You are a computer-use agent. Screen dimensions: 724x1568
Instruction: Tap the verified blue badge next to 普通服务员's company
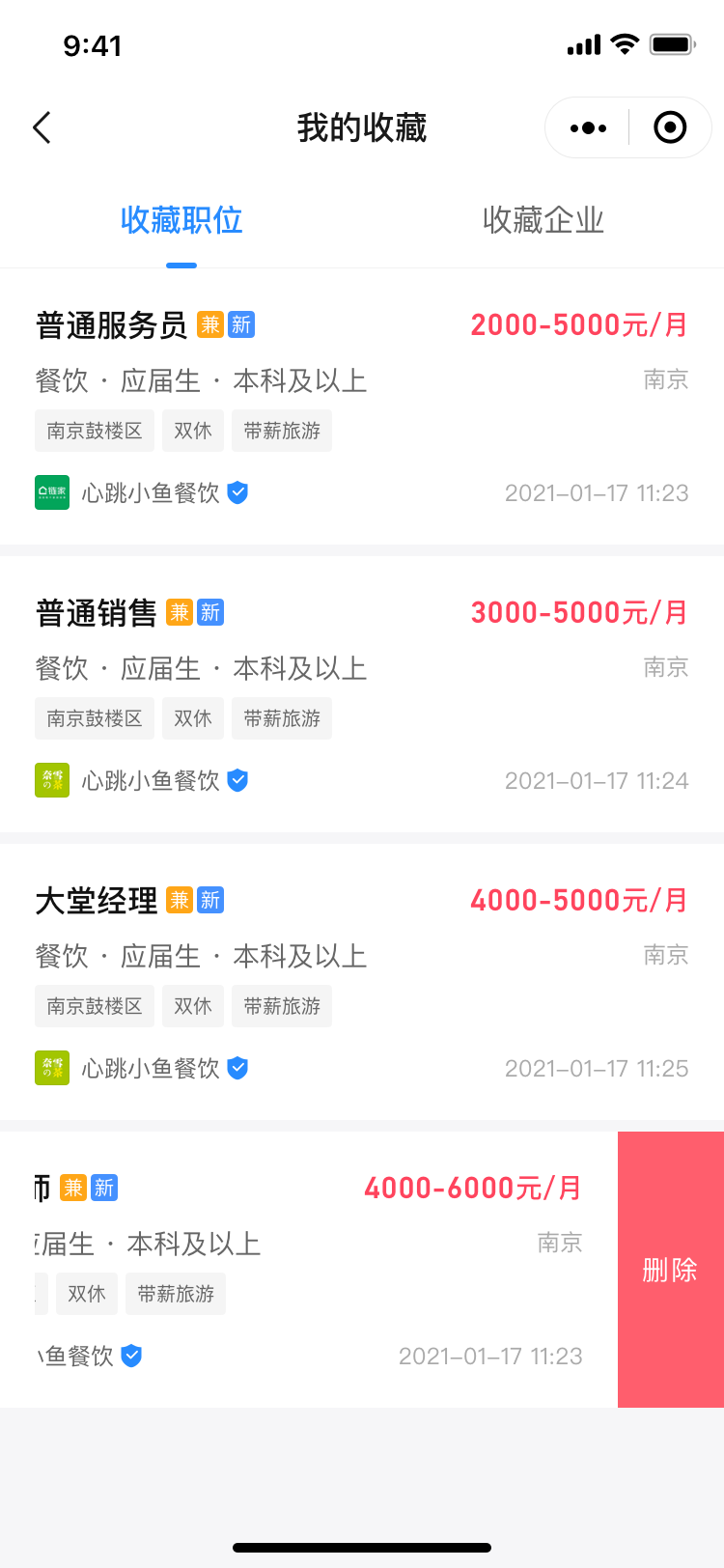235,492
